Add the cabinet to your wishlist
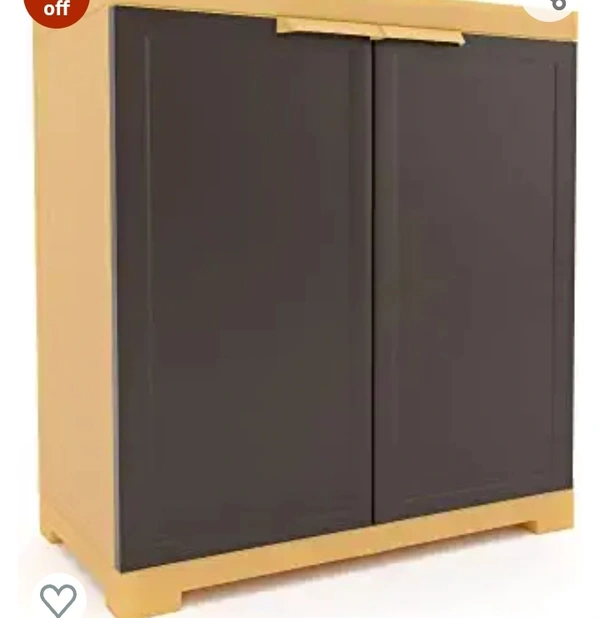This screenshot has height=618, width=600. pyautogui.click(x=58, y=598)
